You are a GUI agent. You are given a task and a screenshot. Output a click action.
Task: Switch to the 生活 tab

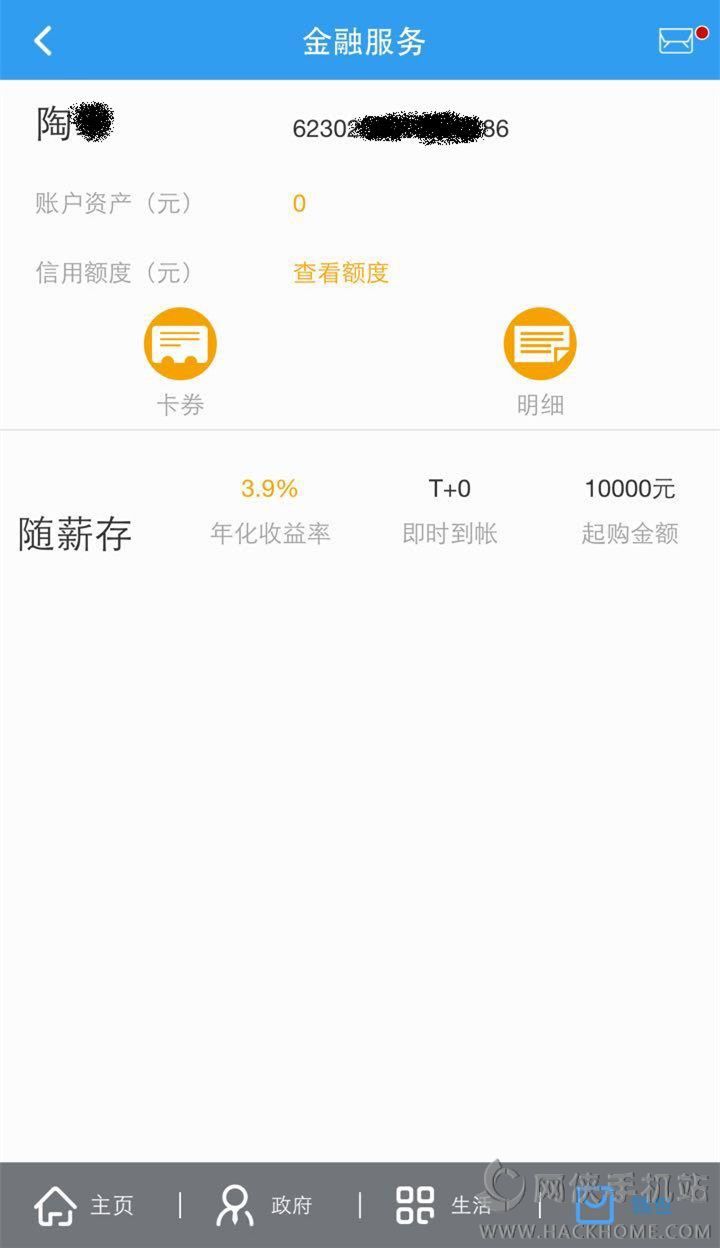coord(445,1206)
